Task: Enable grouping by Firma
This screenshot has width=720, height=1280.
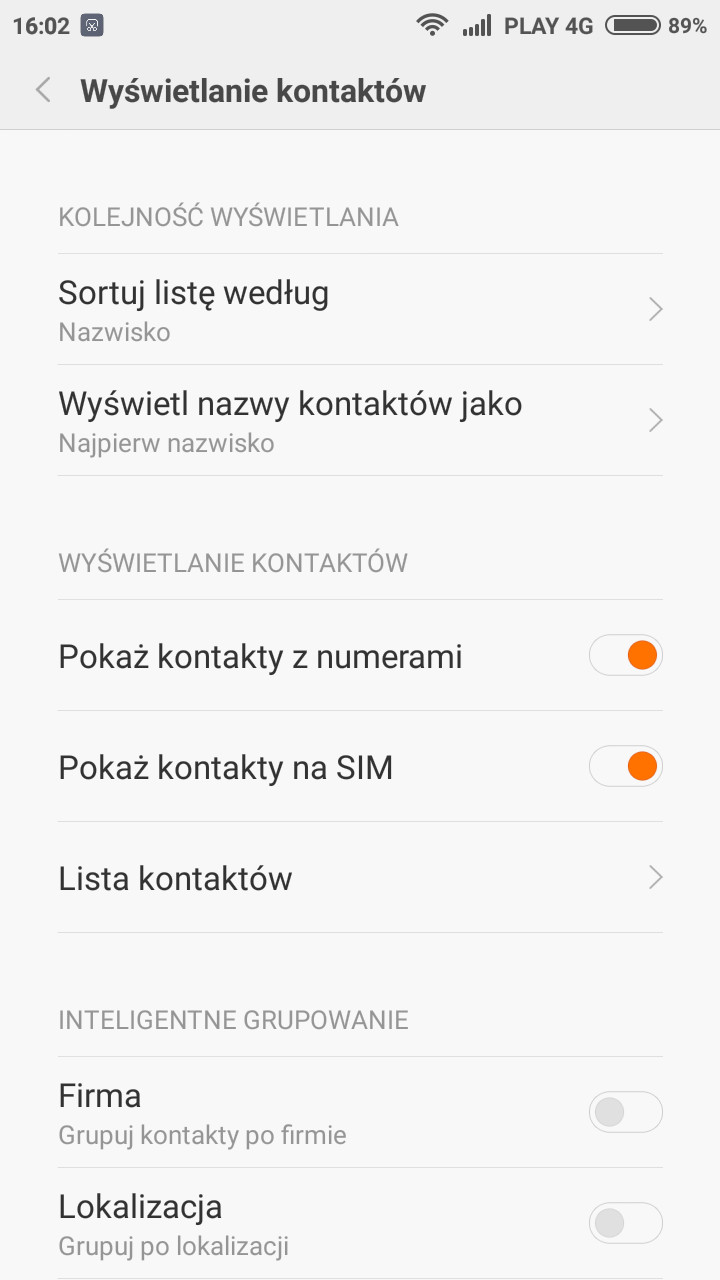Action: click(625, 1111)
